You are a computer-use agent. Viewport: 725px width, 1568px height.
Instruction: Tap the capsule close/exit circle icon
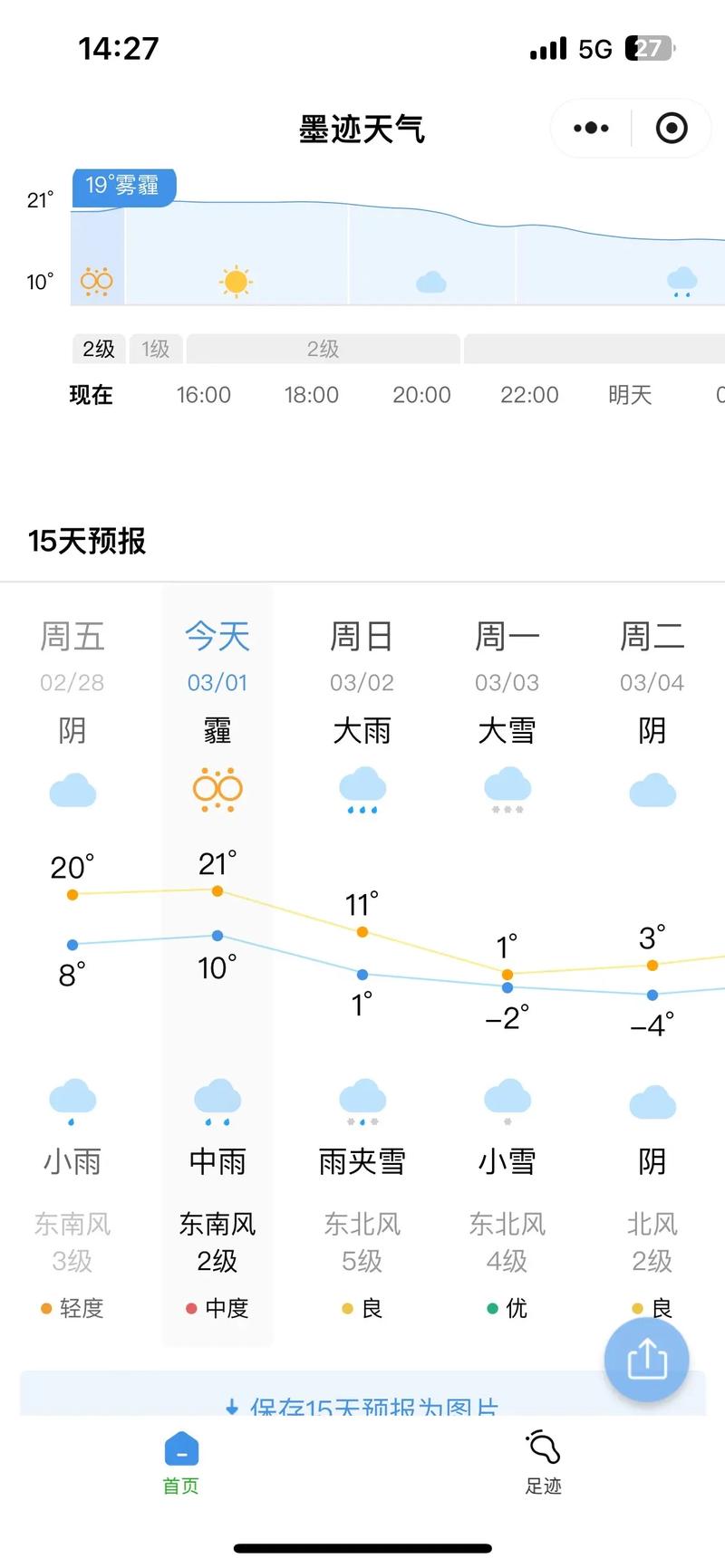[x=672, y=128]
